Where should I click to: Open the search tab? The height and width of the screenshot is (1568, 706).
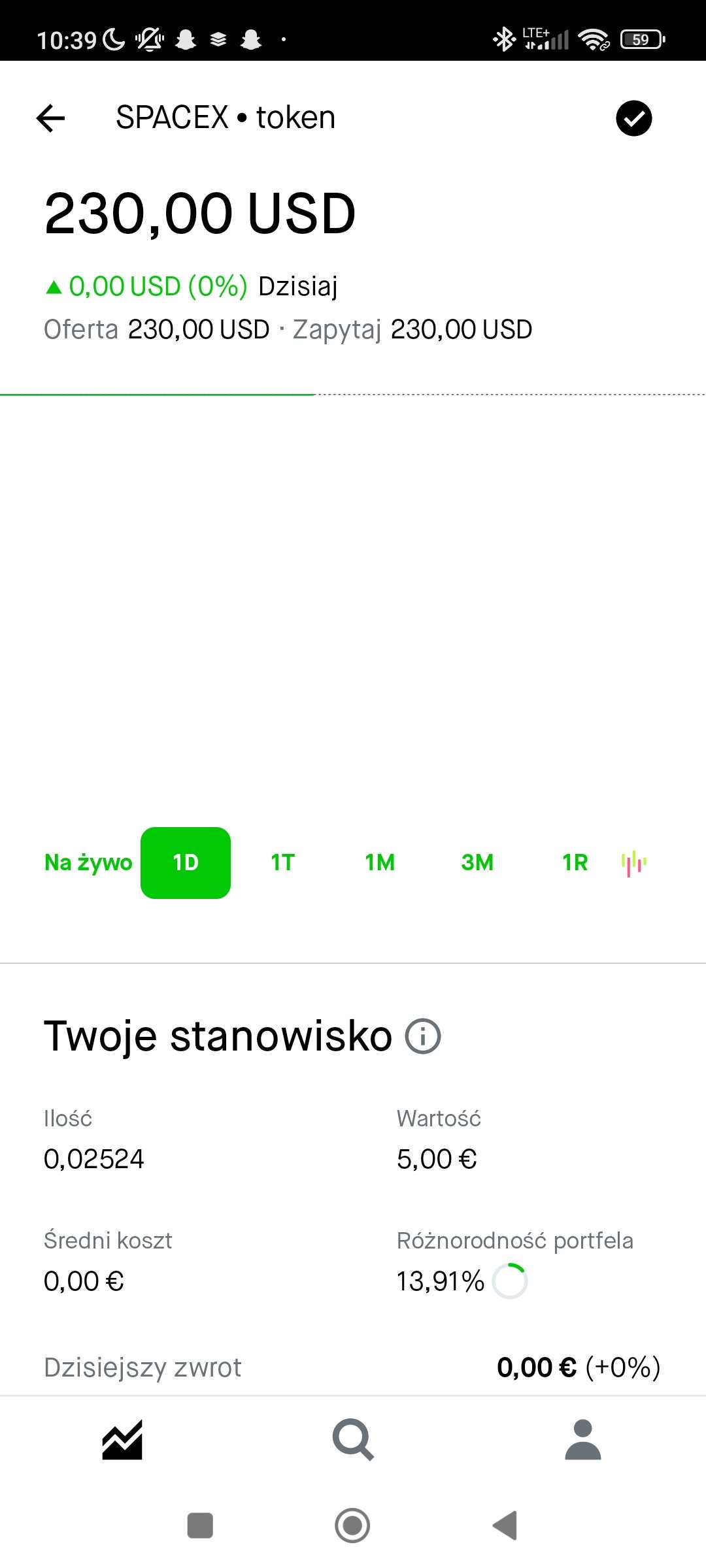coord(353,1439)
